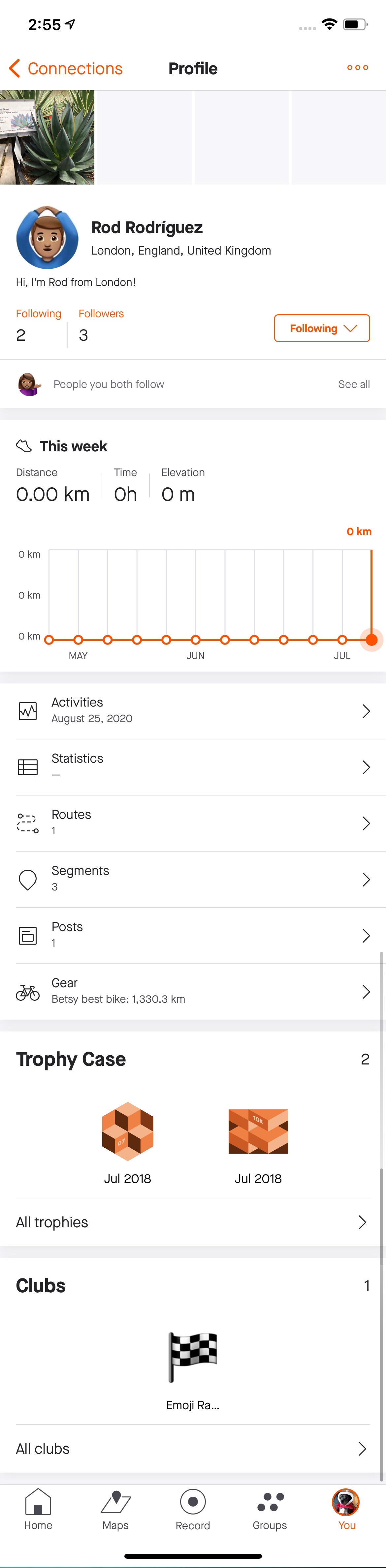Open Segments list
This screenshot has height=1568, width=386.
193,878
